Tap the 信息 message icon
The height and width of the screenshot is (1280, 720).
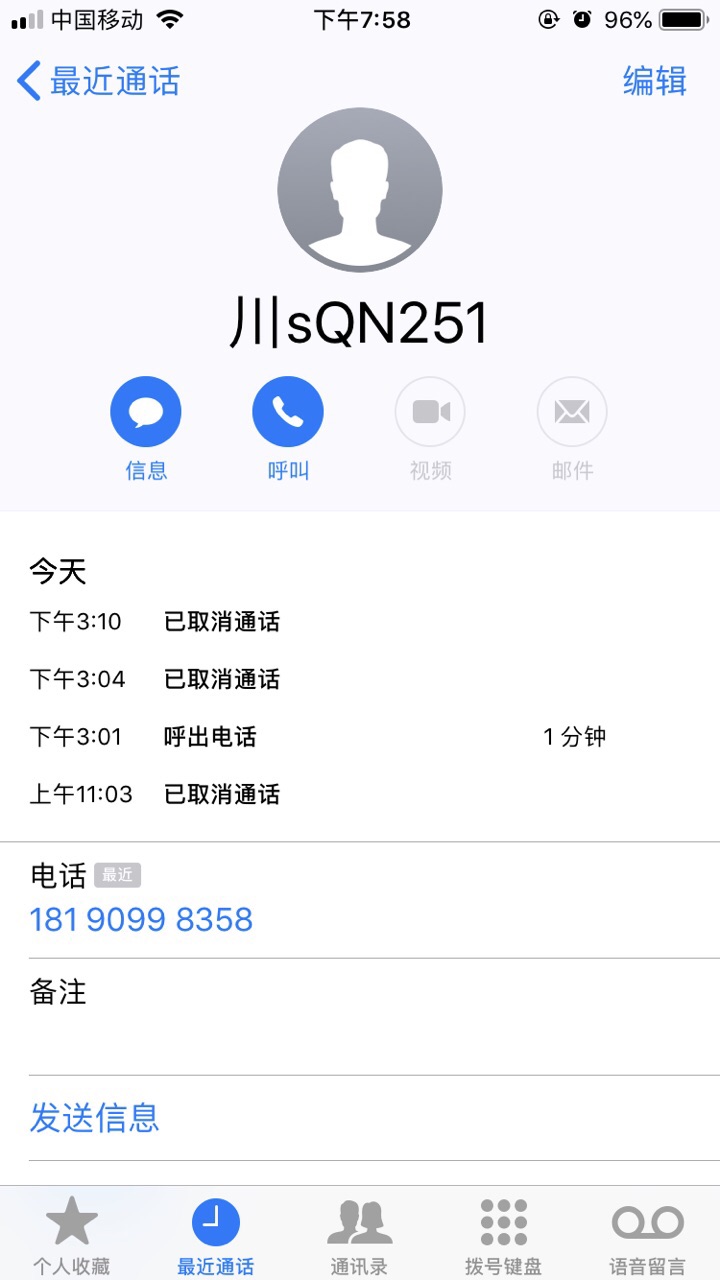[x=145, y=410]
